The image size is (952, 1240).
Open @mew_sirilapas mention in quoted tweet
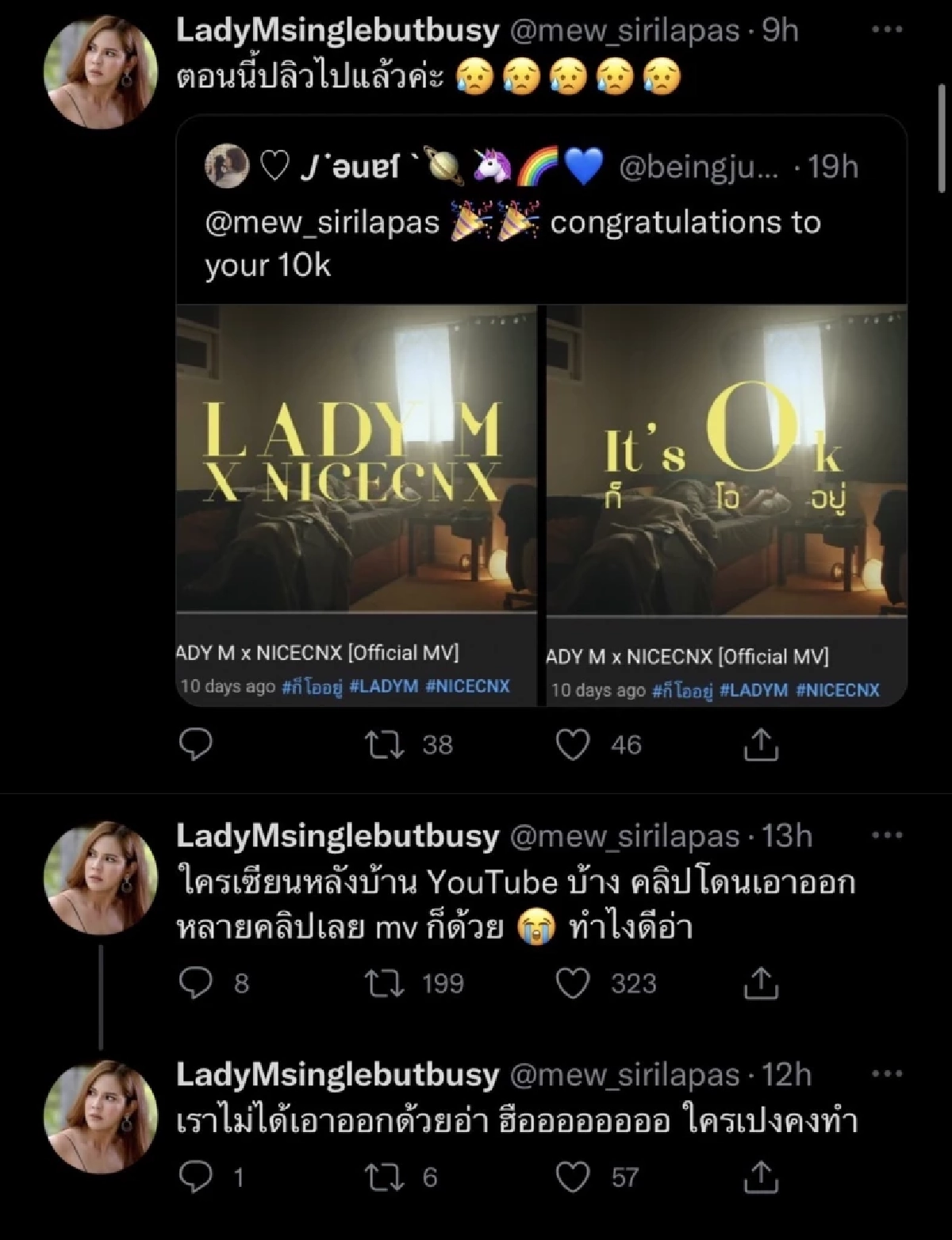pyautogui.click(x=322, y=223)
